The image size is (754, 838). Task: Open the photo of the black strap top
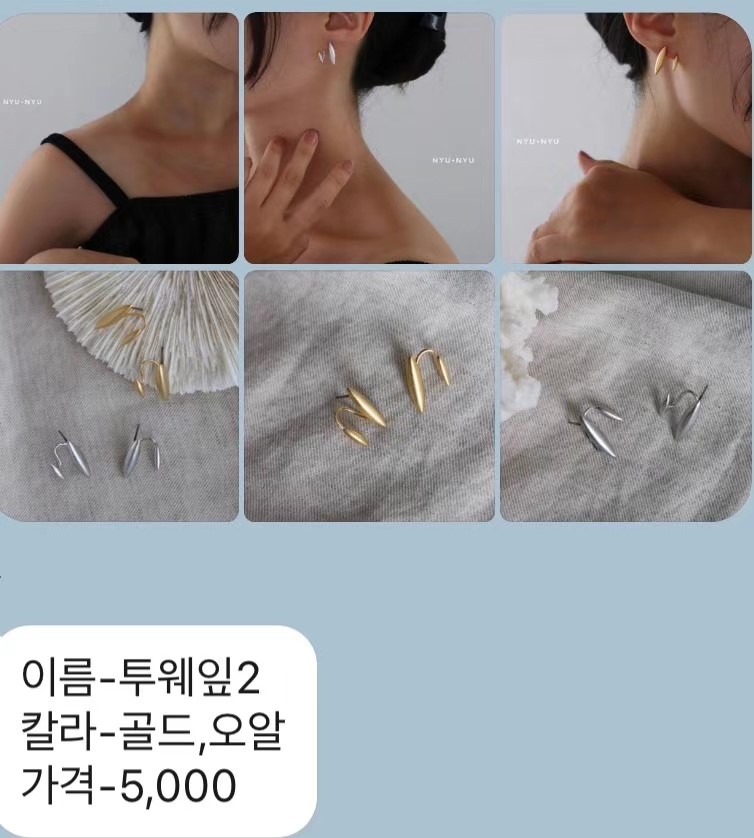point(119,138)
